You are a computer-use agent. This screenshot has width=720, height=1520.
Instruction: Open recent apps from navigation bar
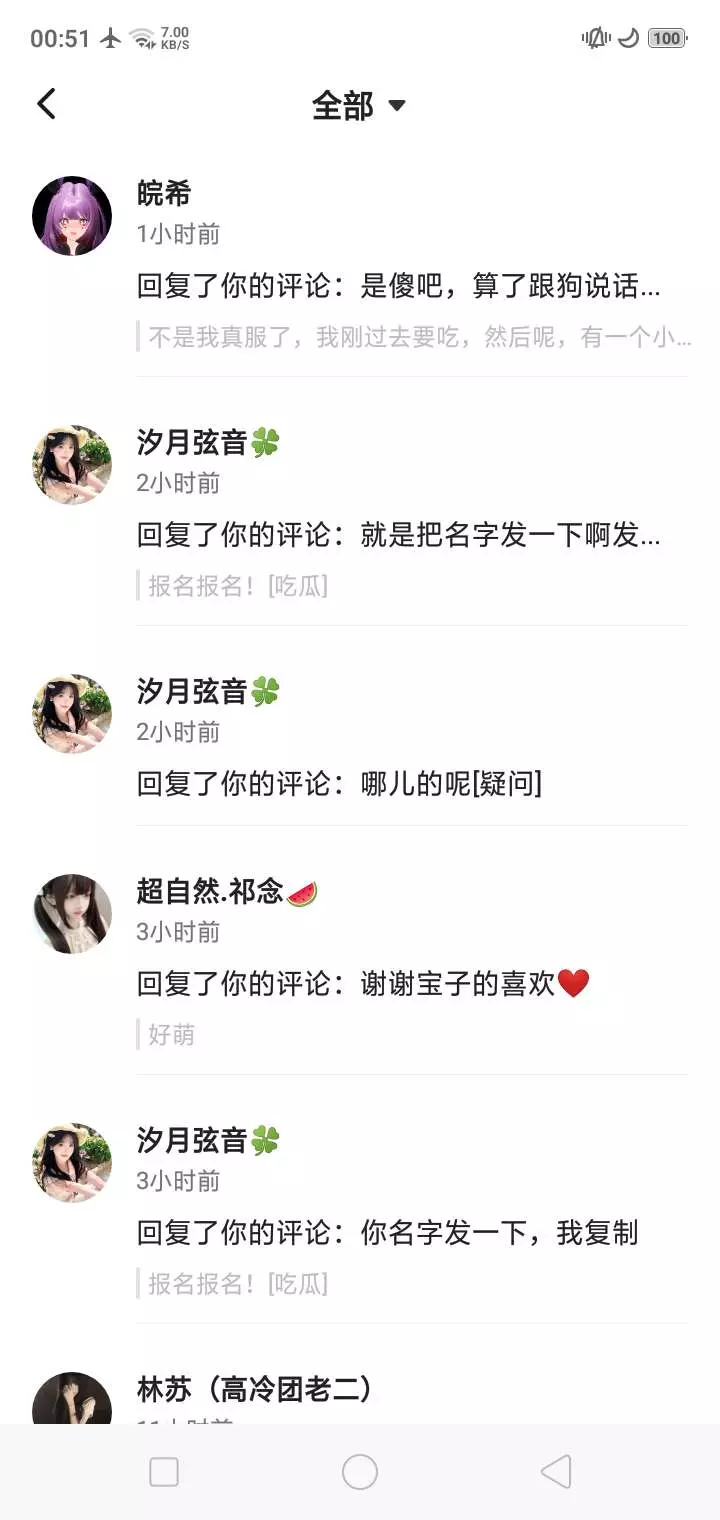pyautogui.click(x=164, y=1472)
